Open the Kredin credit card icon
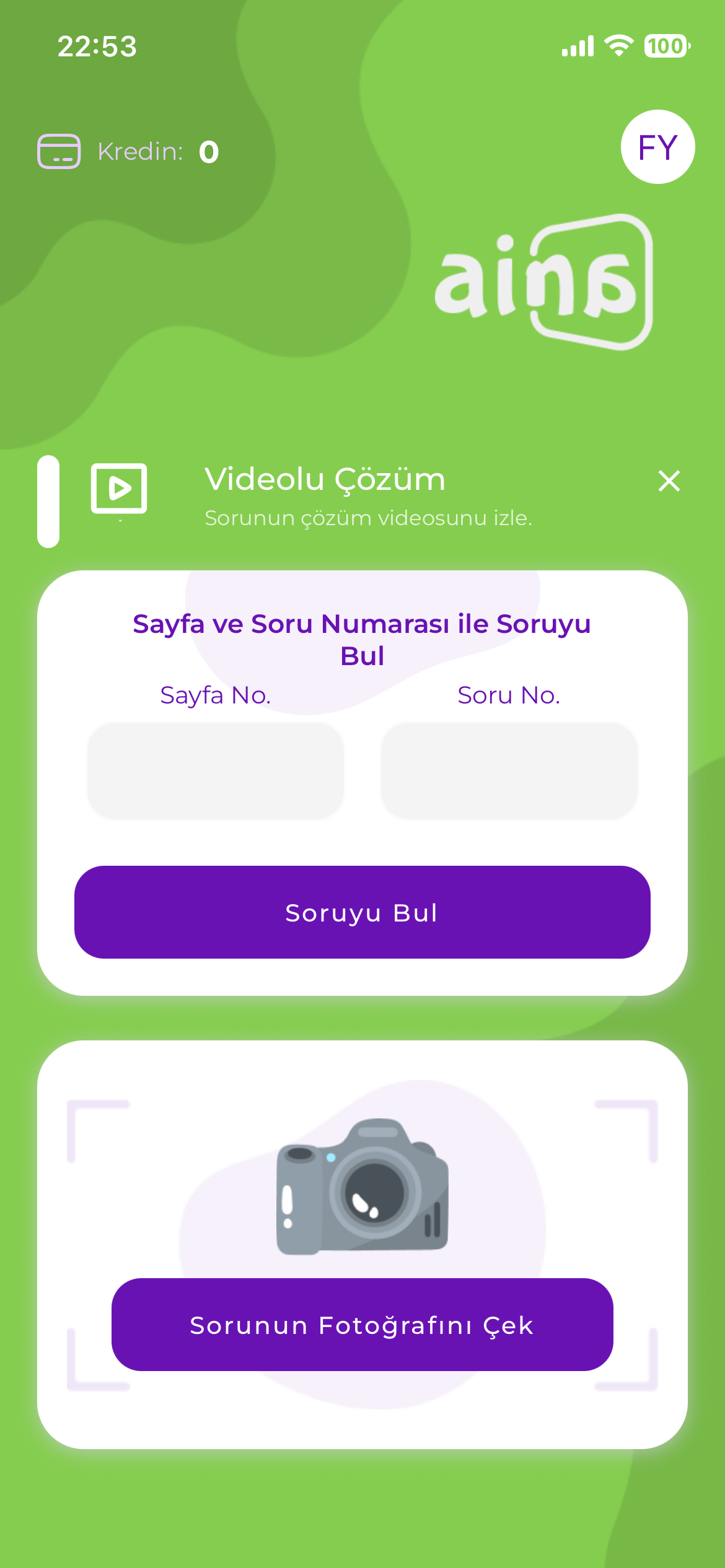The height and width of the screenshot is (1568, 725). (x=59, y=151)
